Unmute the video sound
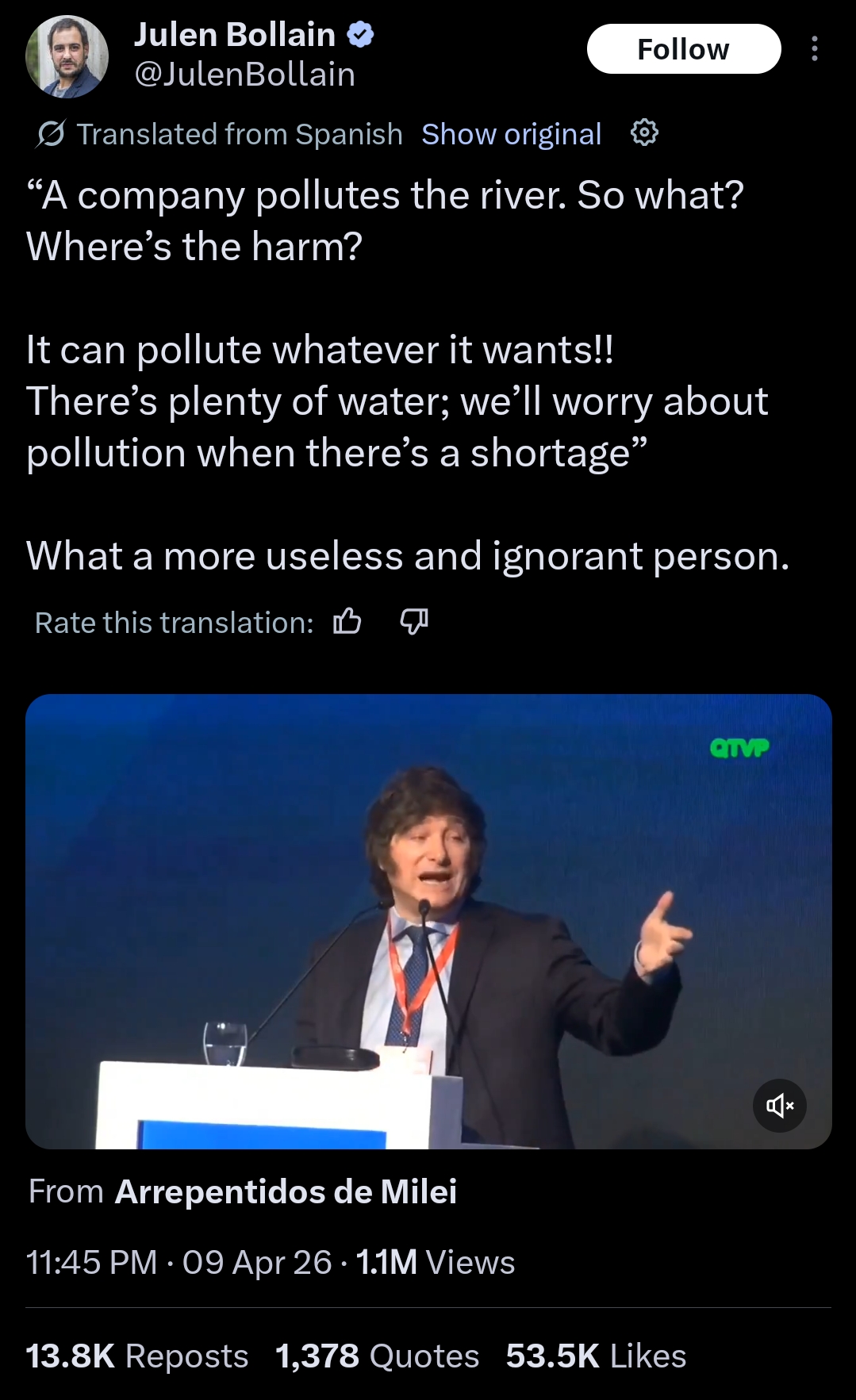 [779, 1105]
